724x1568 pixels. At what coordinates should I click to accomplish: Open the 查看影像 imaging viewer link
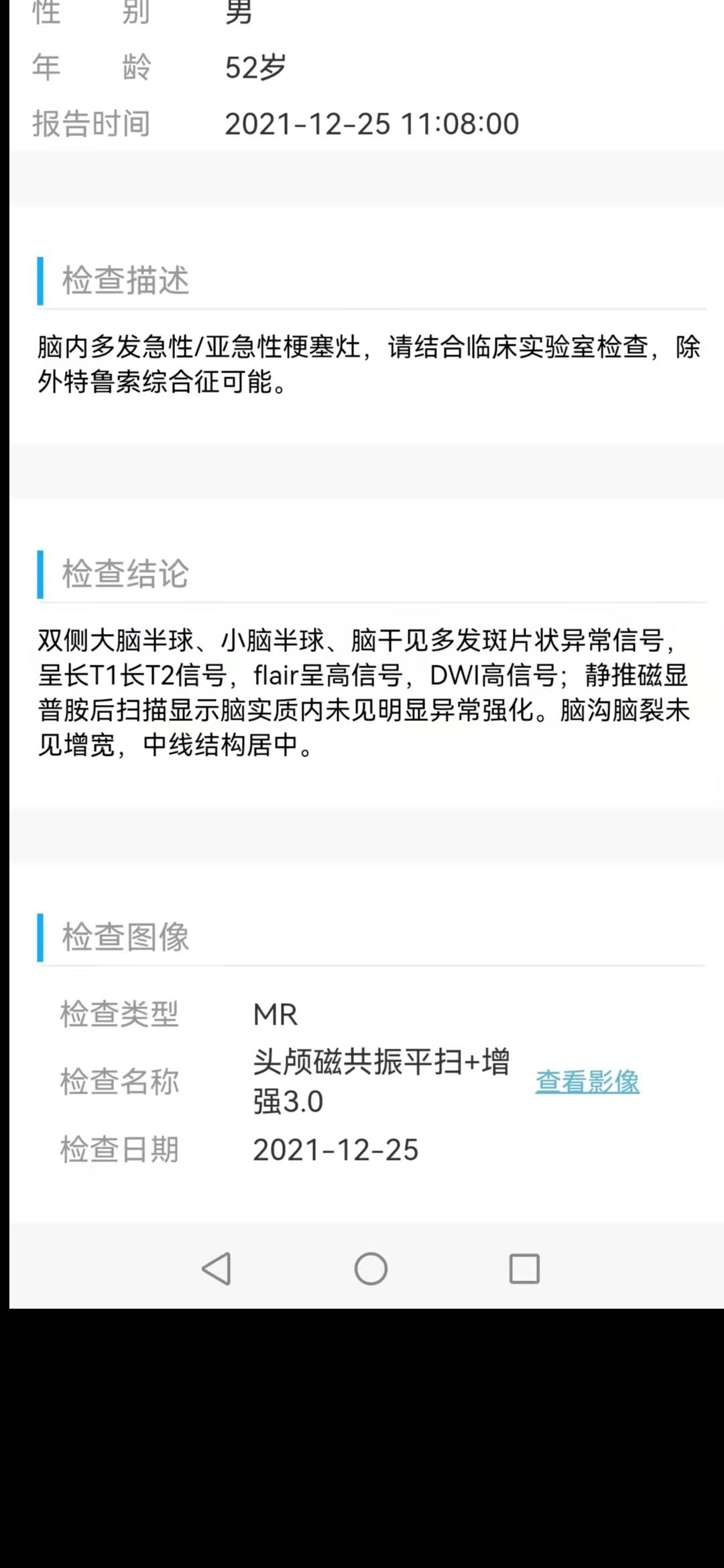(588, 1080)
